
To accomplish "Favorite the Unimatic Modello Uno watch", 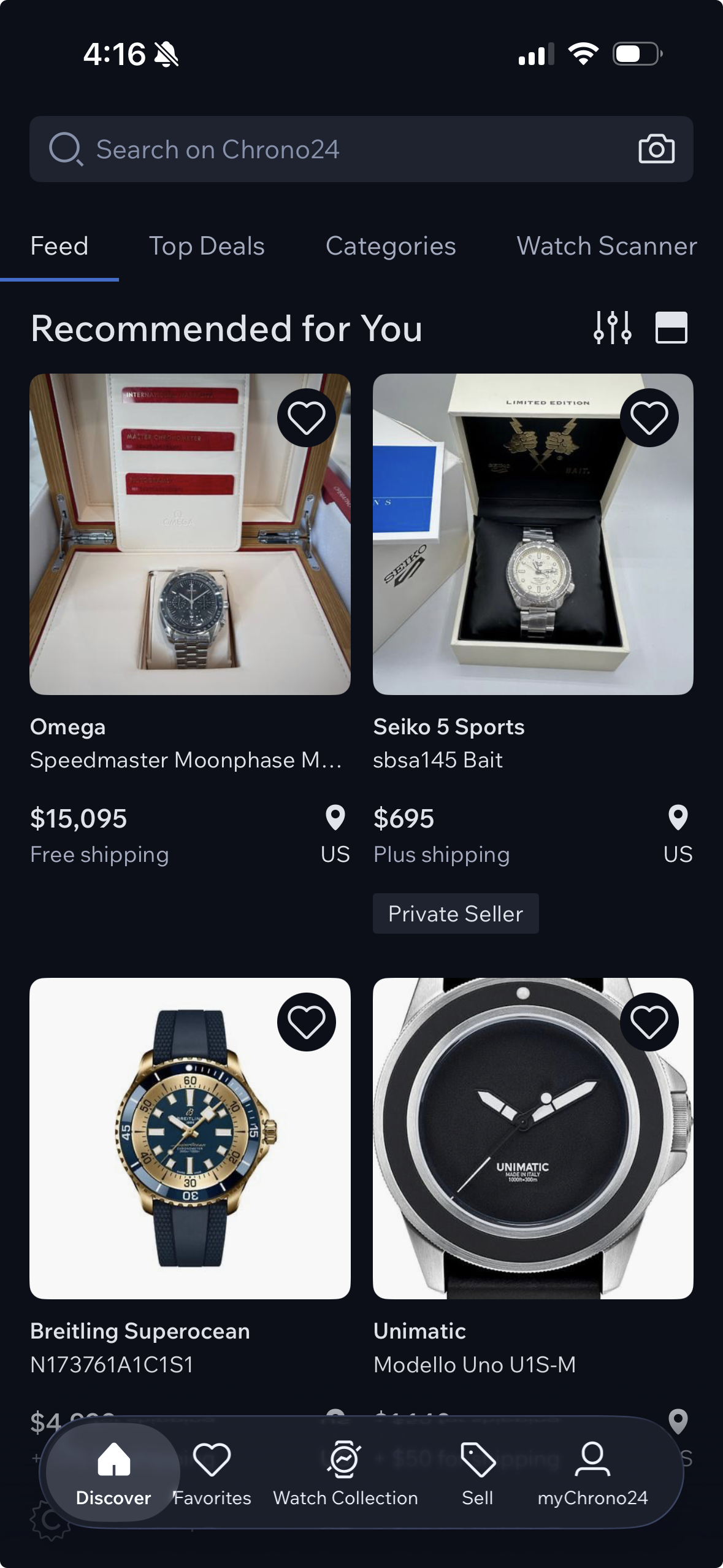I will (x=649, y=1022).
